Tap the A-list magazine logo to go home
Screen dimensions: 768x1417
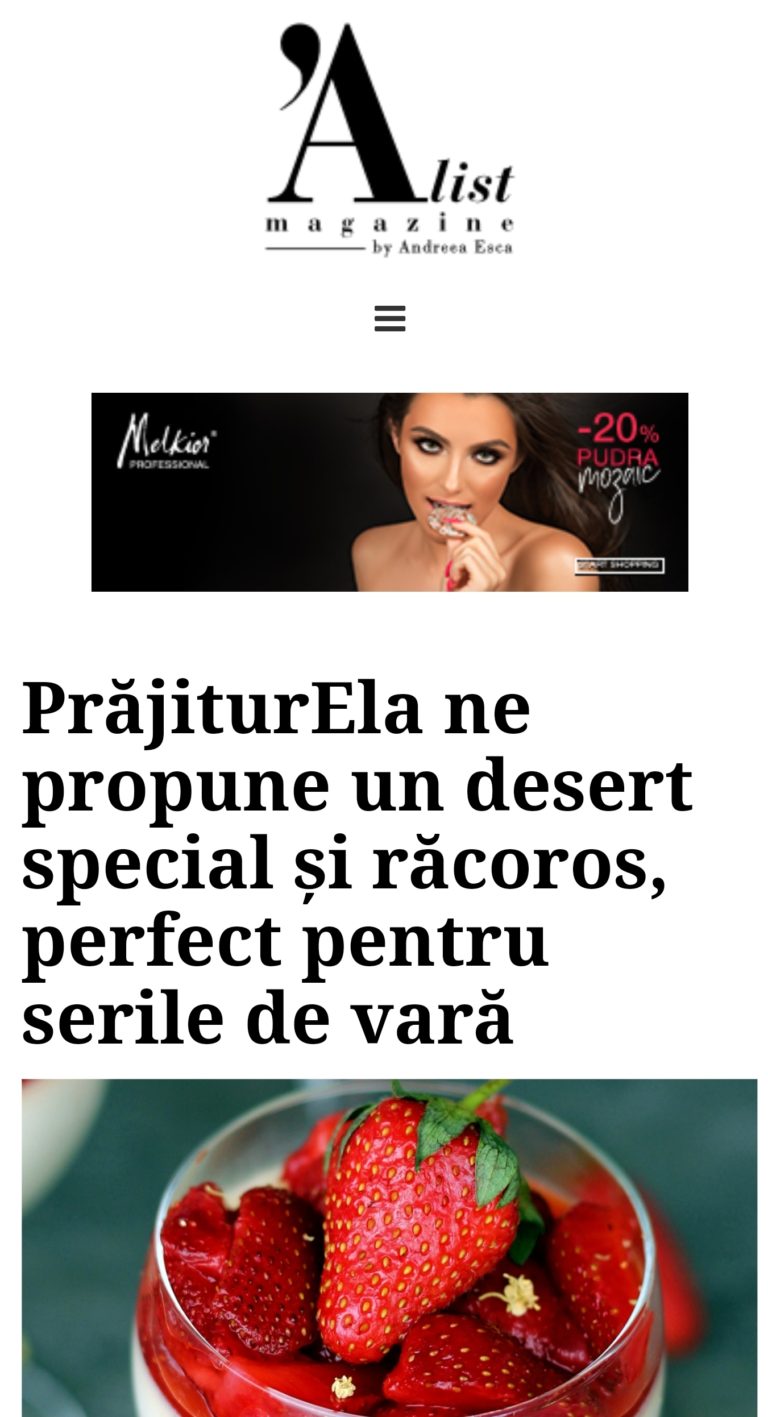pos(389,140)
